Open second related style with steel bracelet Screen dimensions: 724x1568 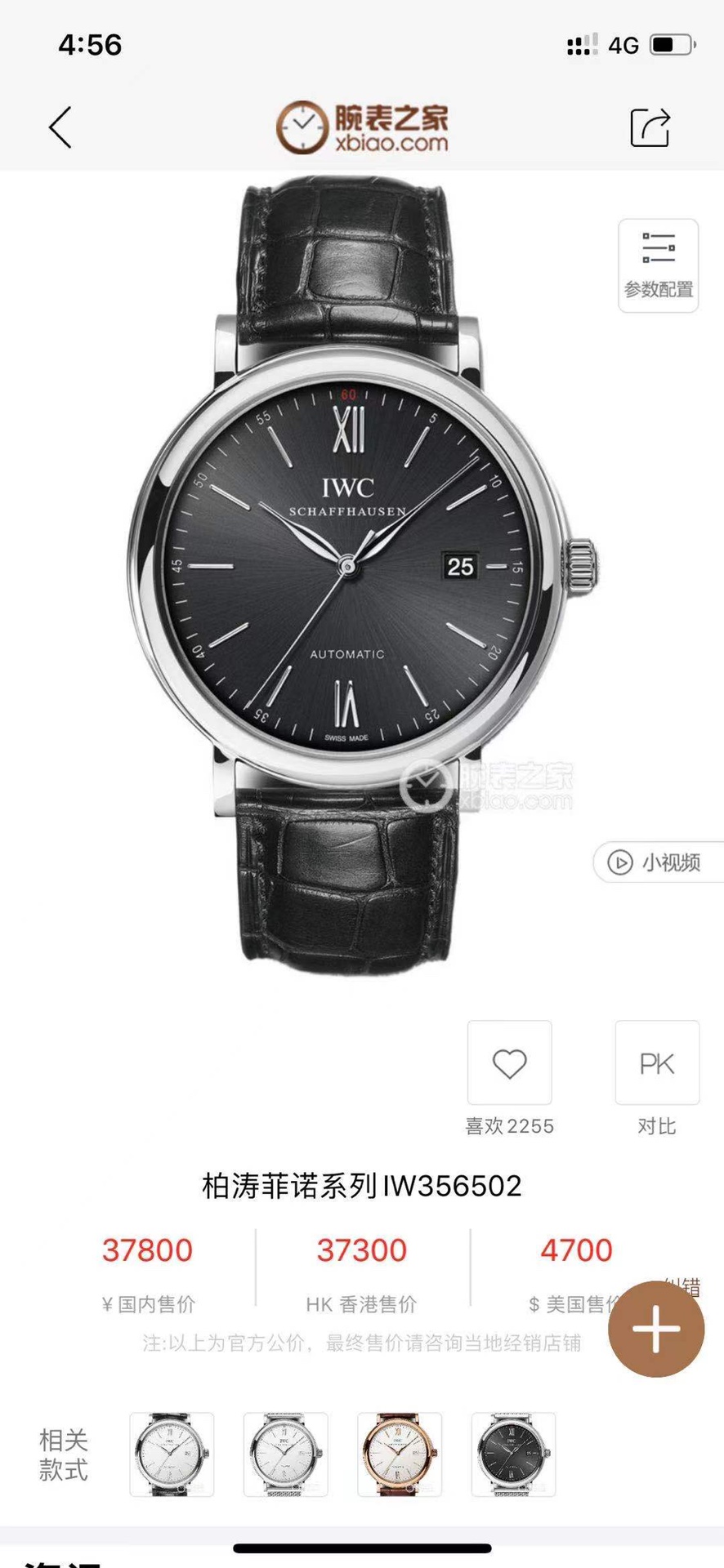[x=285, y=1454]
